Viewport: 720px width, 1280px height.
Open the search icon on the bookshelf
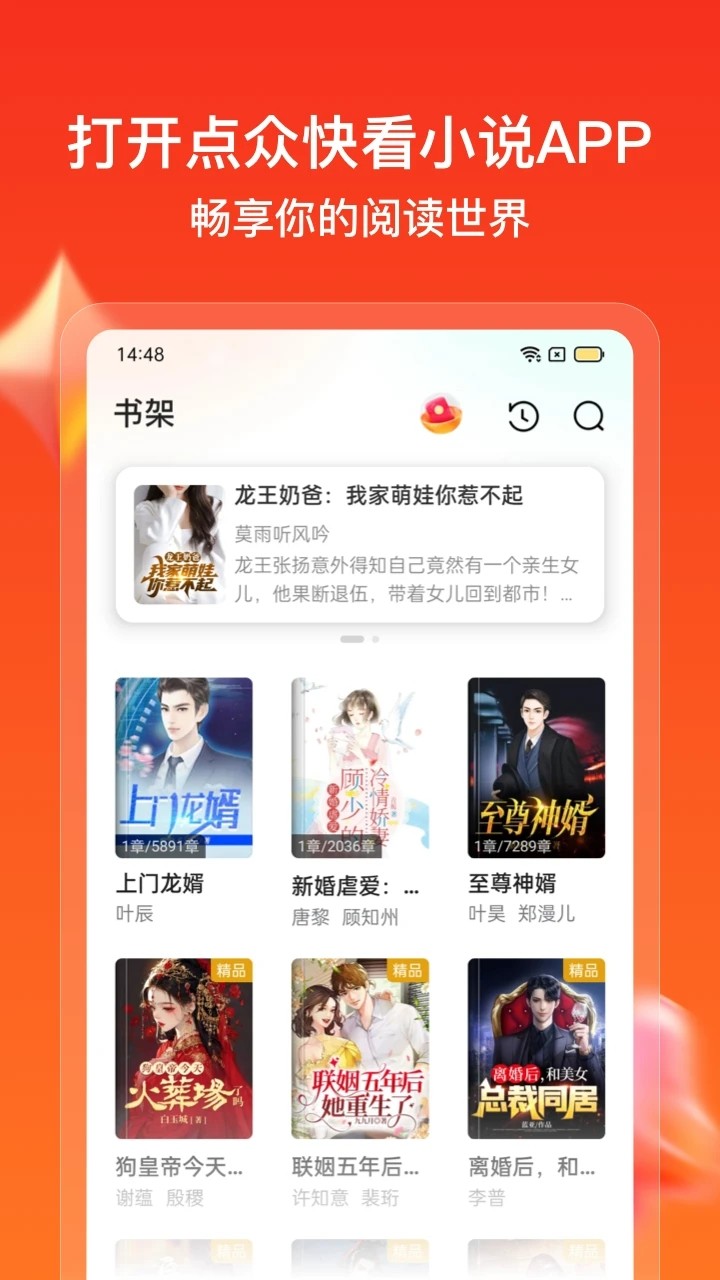tap(590, 415)
